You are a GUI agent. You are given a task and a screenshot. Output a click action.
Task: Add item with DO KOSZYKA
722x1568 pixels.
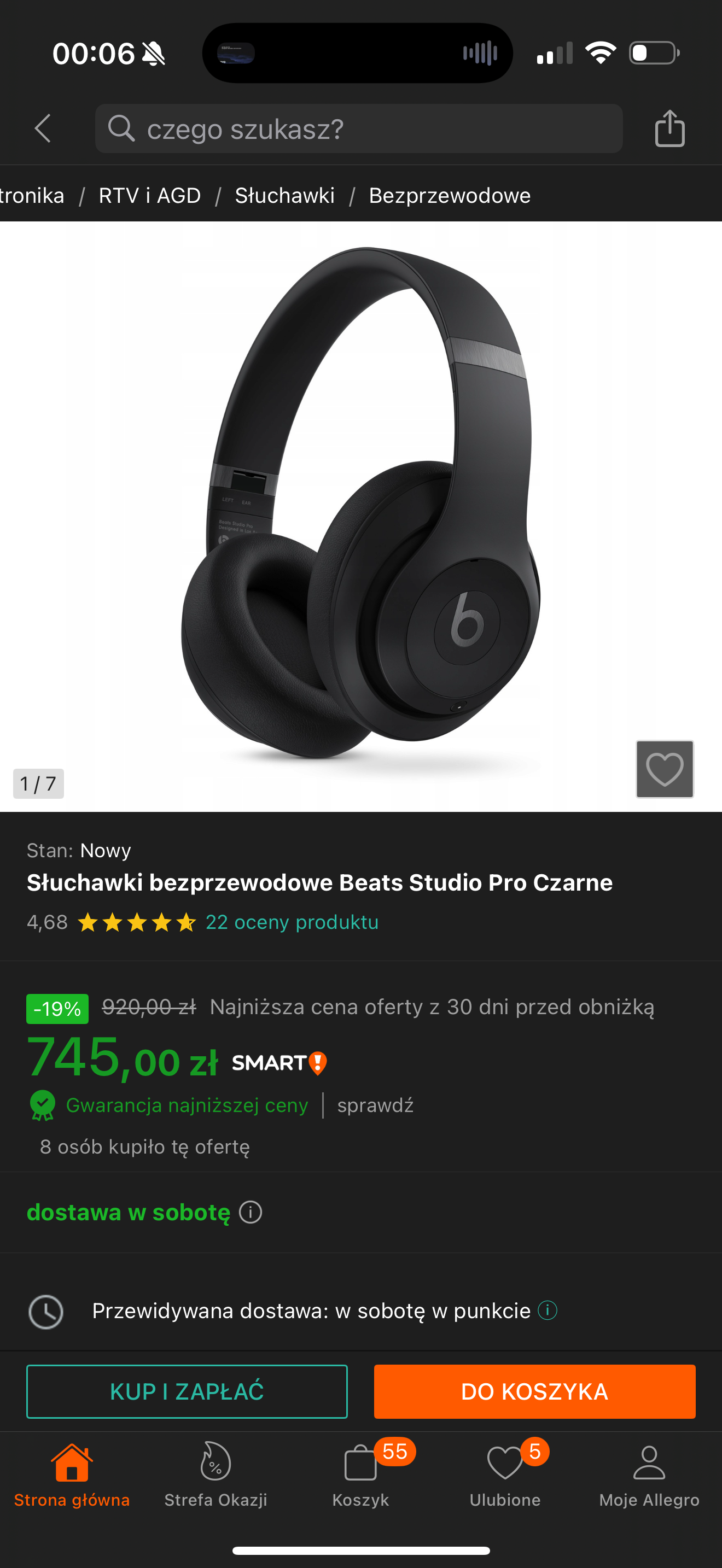(534, 1391)
